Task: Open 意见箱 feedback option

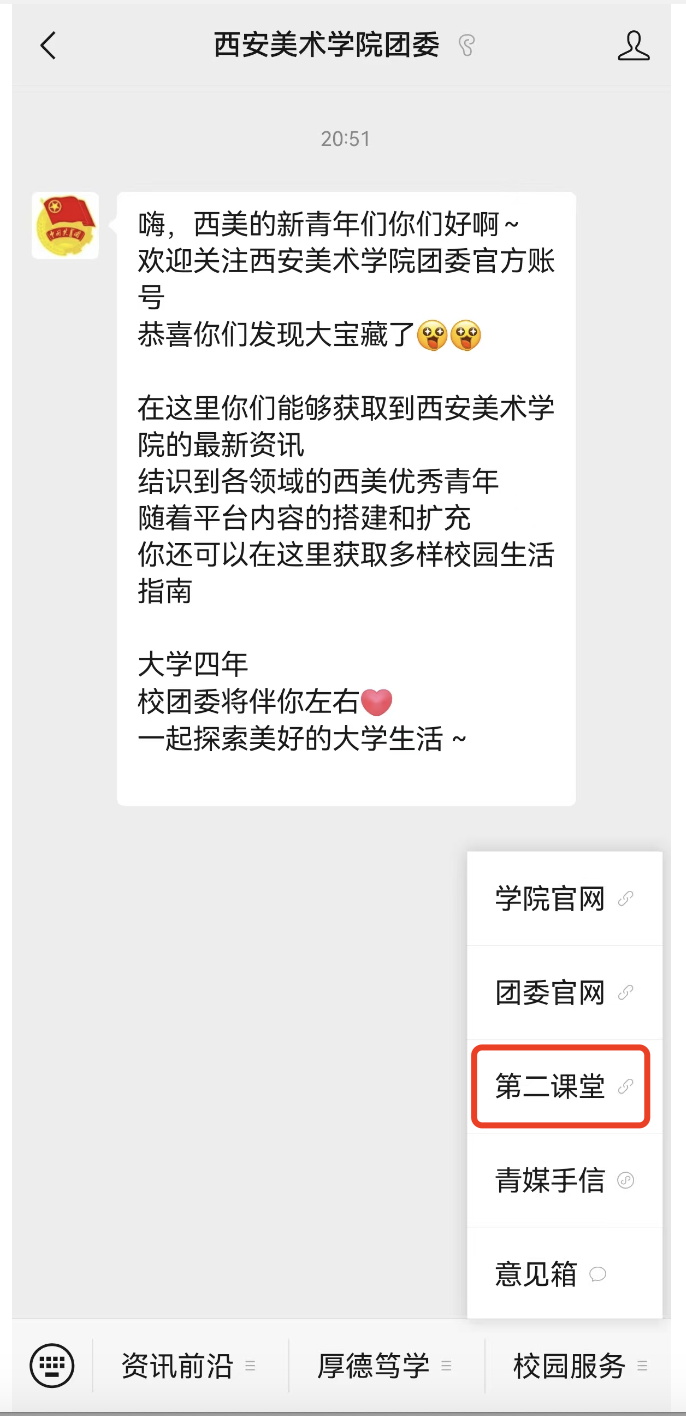Action: coord(564,1274)
